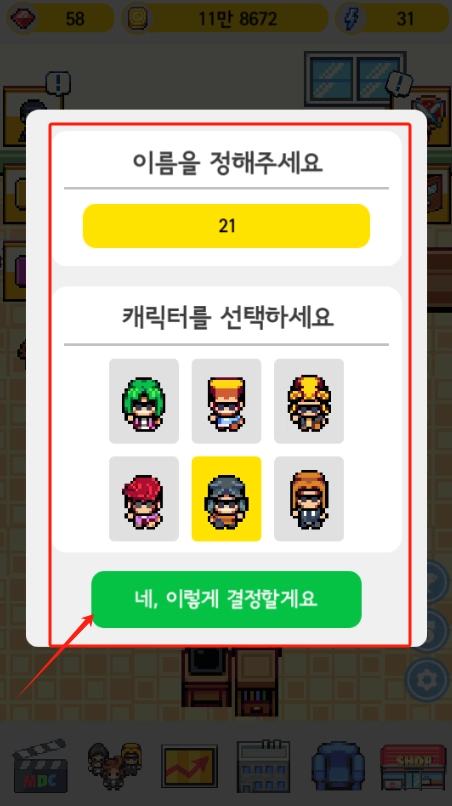Confirm with 네, 이렇게 결정할게요 button

(x=226, y=599)
